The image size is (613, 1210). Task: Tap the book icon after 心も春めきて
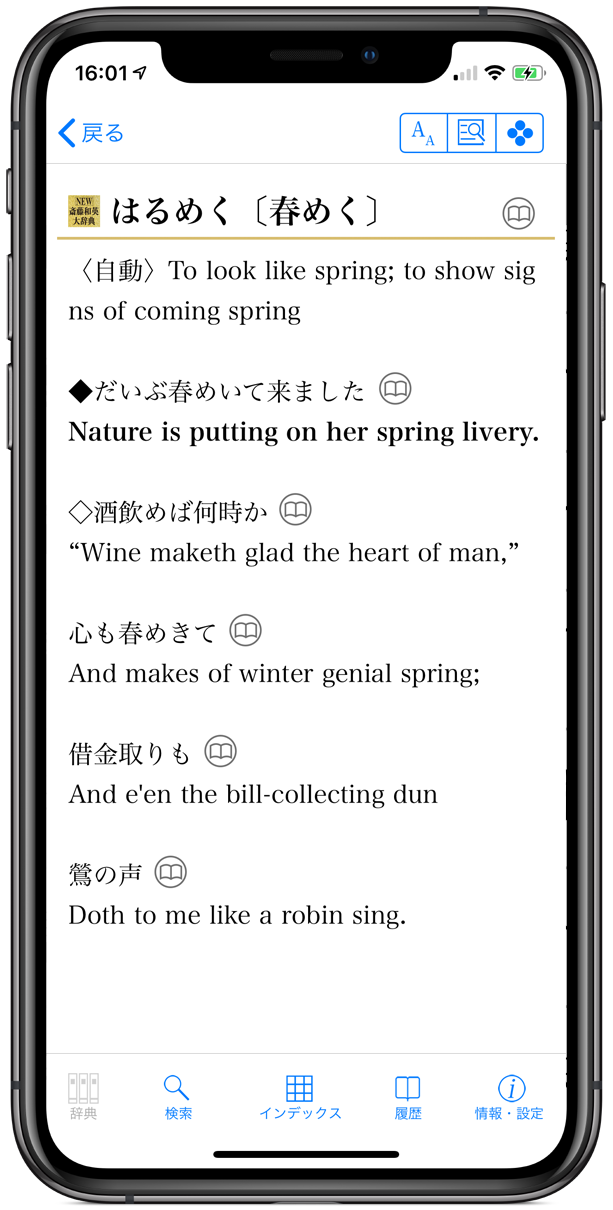245,630
